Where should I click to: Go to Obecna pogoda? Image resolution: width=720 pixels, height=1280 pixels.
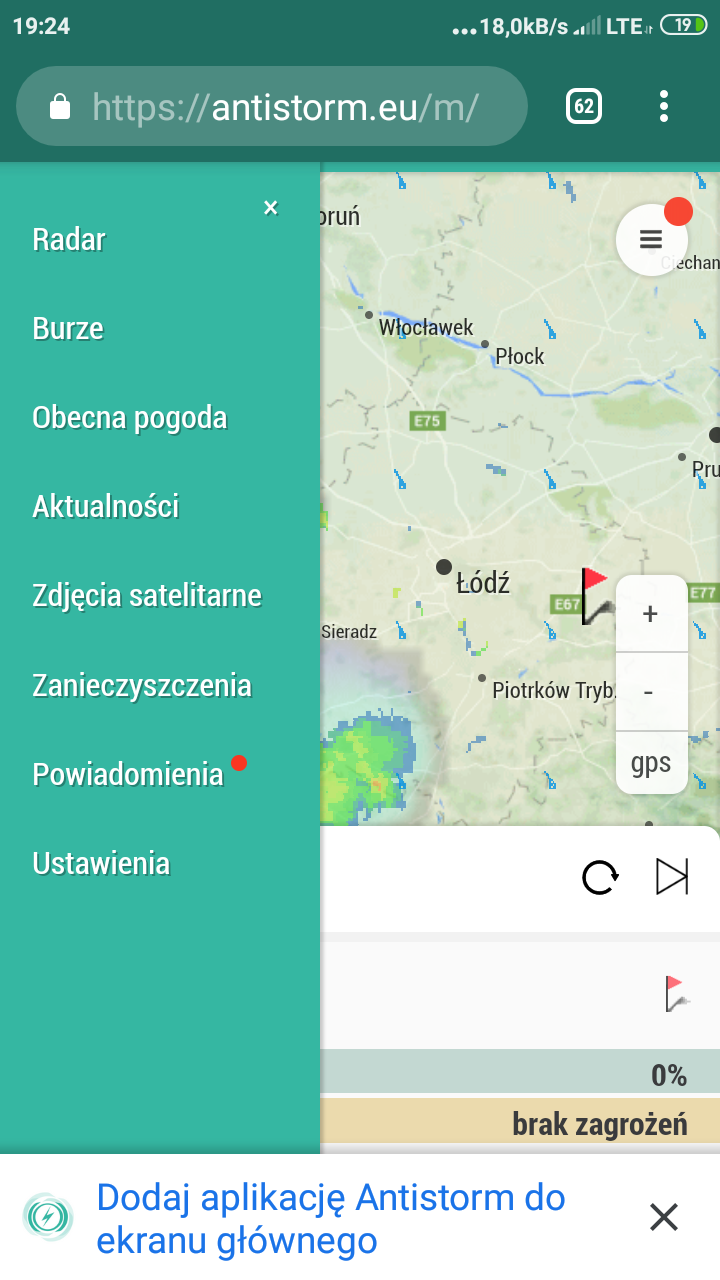(130, 418)
